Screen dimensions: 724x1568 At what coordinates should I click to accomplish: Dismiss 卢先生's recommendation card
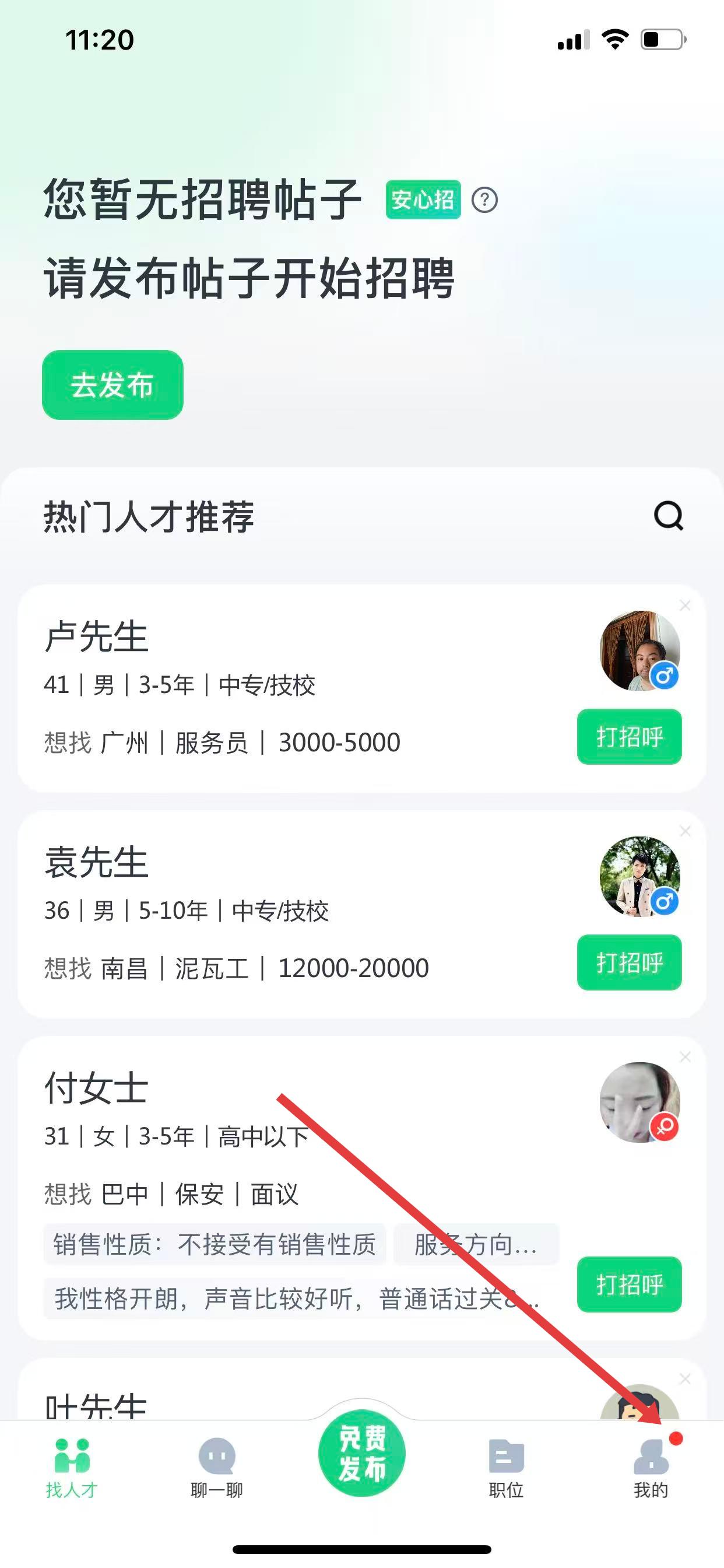pyautogui.click(x=685, y=605)
